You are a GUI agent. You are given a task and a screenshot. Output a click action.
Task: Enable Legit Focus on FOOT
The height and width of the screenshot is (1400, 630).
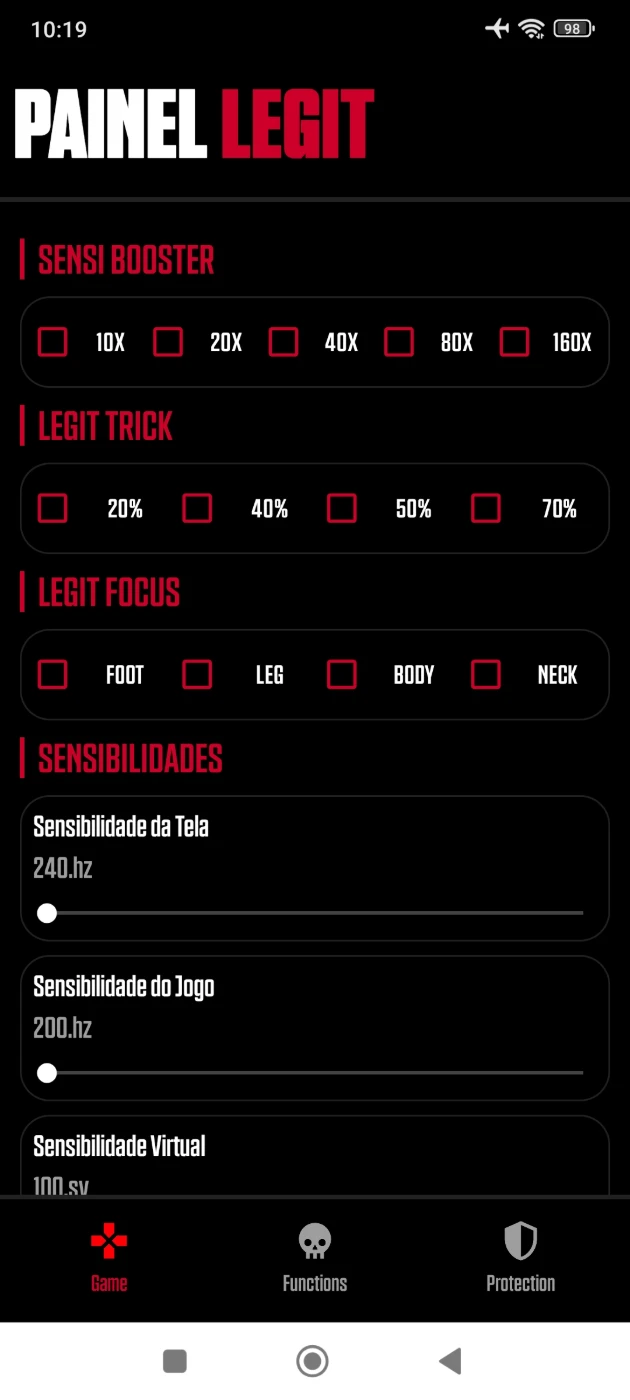pos(53,674)
